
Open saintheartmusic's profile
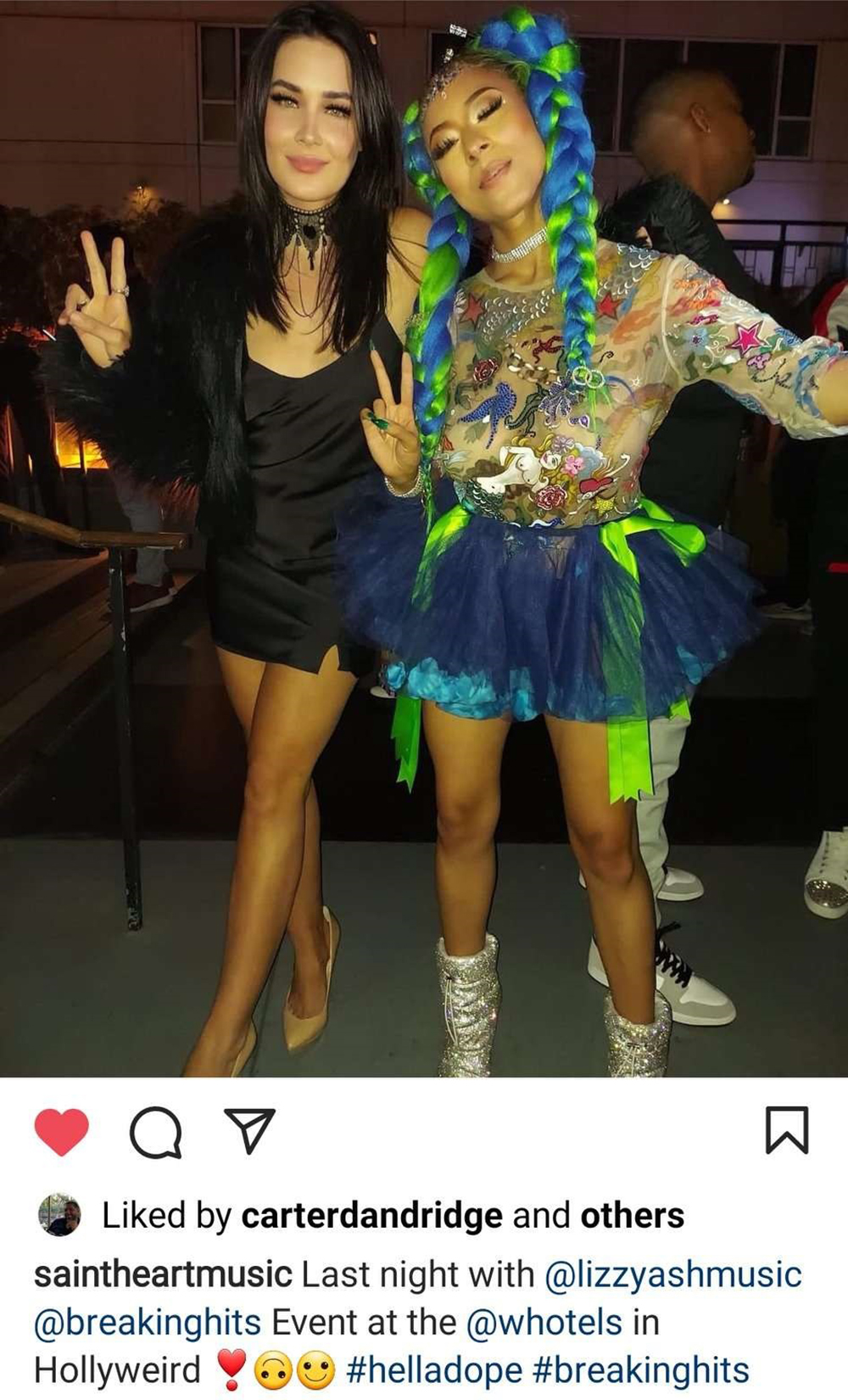click(163, 1274)
